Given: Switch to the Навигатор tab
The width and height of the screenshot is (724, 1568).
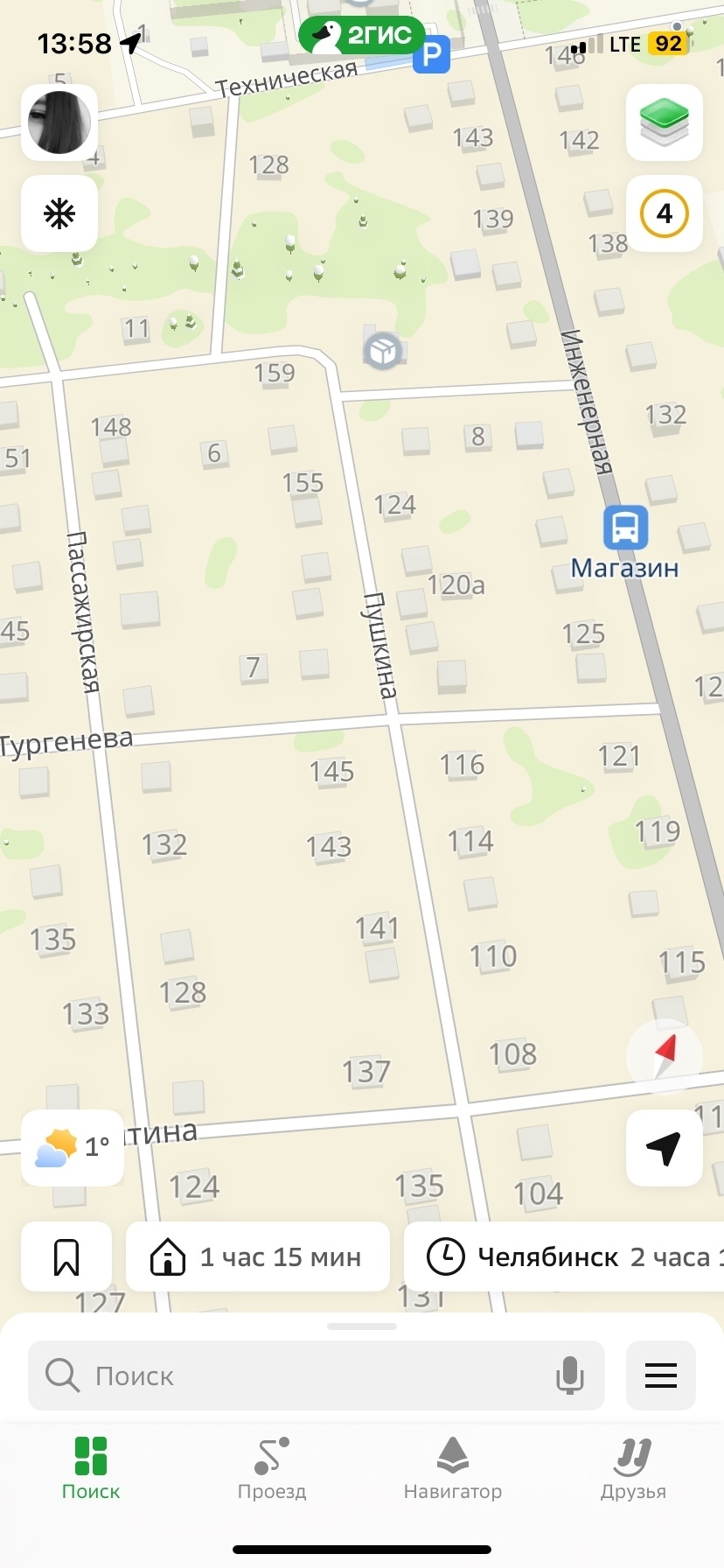Looking at the screenshot, I should 453,1468.
